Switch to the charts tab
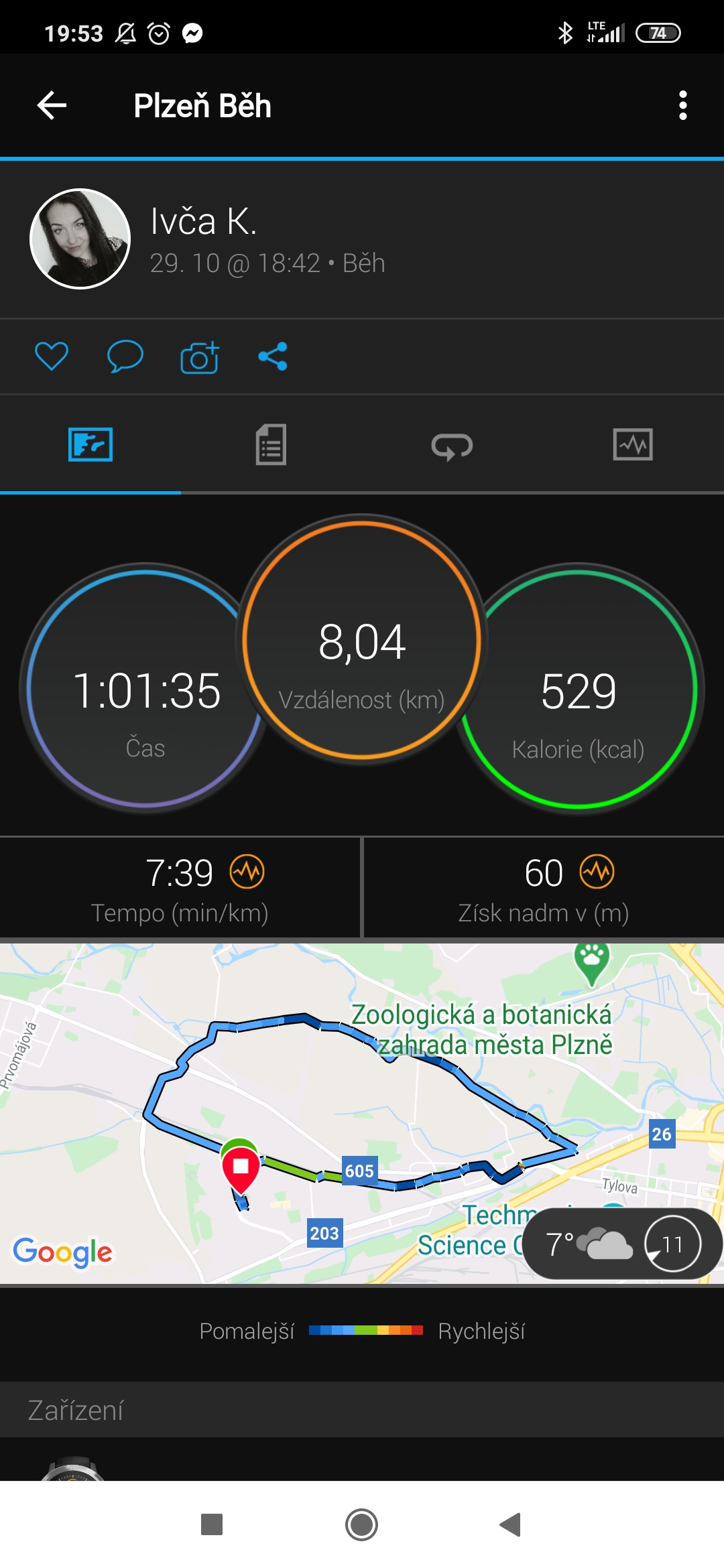 tap(633, 444)
